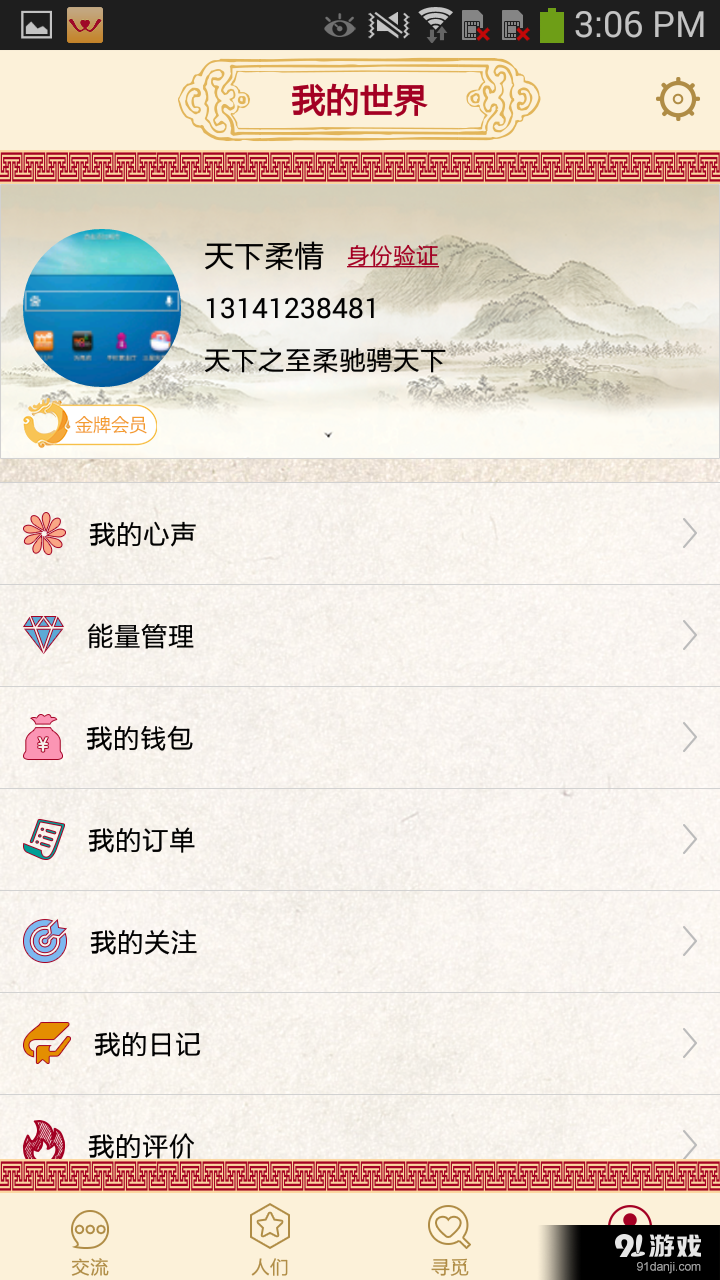The image size is (720, 1280).
Task: Expand the 我的钱包 row chevron
Action: point(690,738)
